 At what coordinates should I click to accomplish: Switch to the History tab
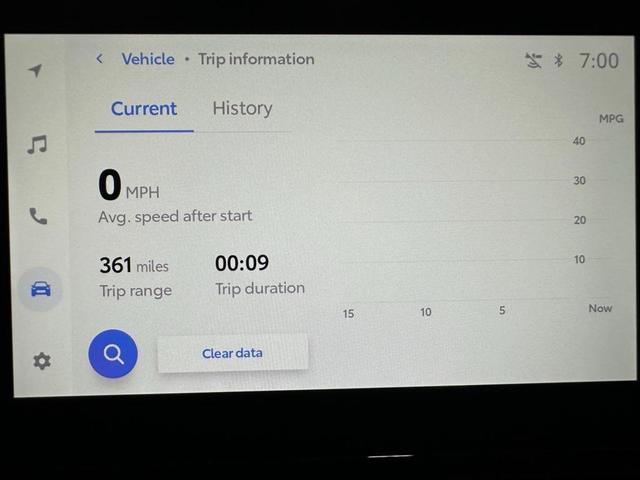(x=242, y=108)
